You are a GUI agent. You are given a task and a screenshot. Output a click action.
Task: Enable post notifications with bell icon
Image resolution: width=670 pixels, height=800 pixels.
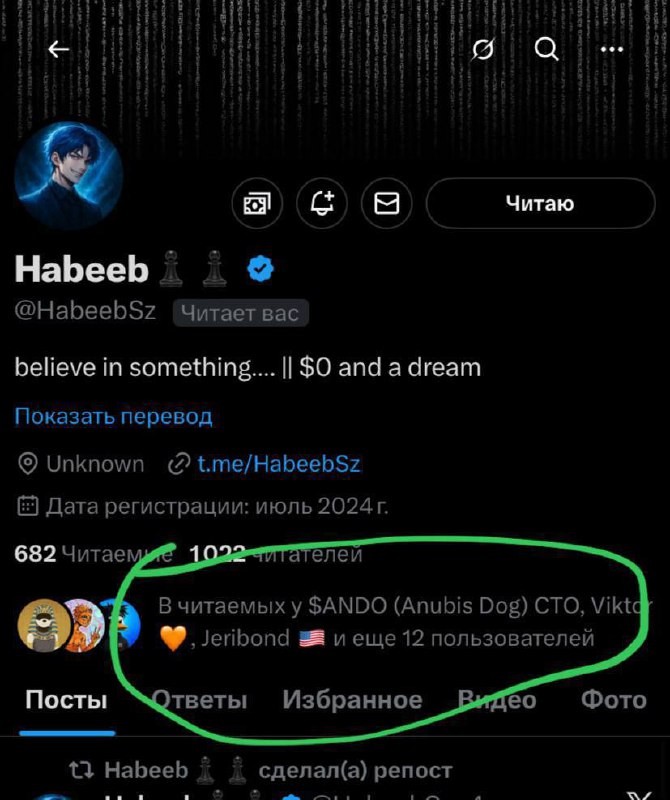(322, 204)
